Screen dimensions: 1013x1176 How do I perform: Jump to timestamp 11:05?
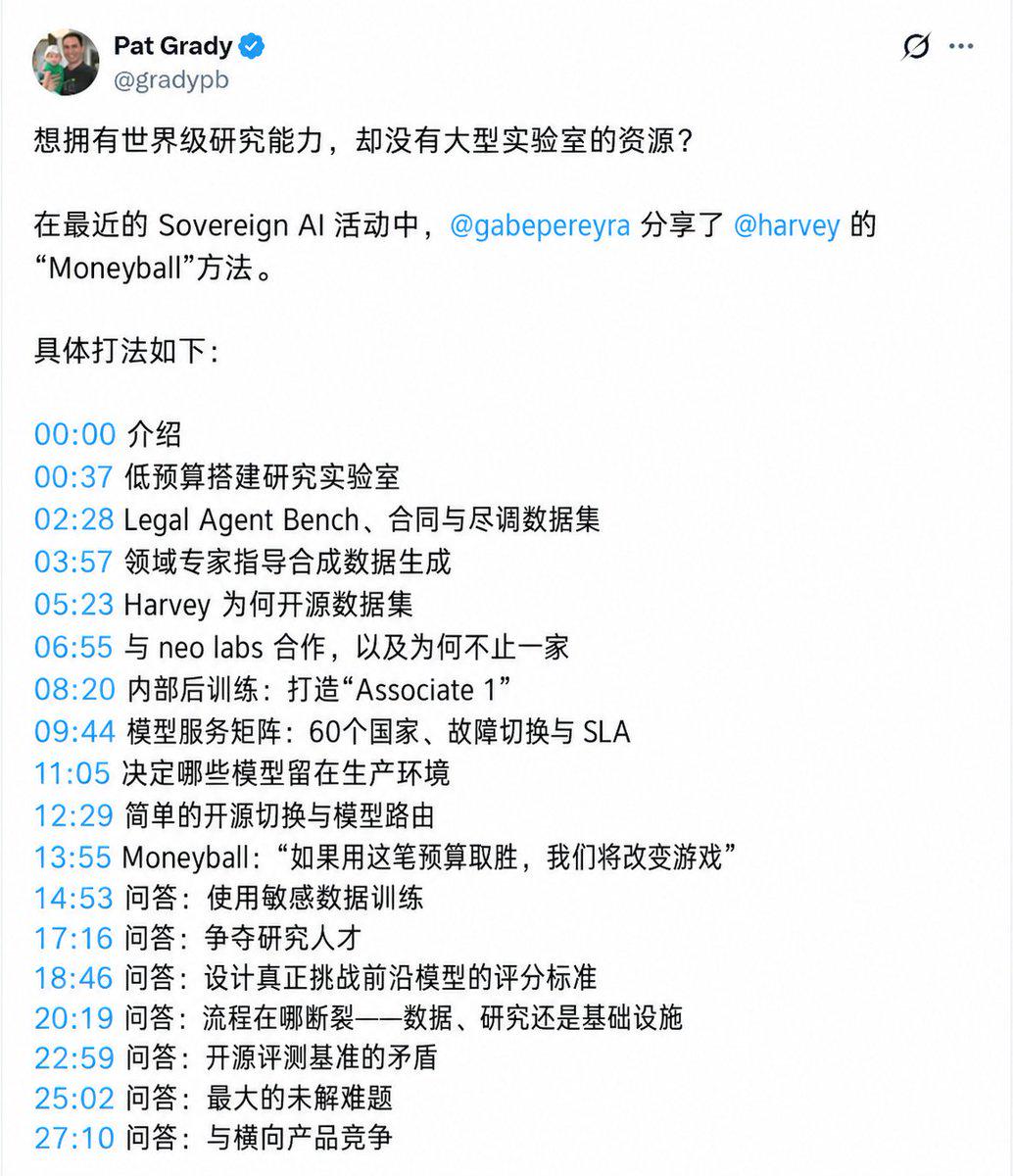72,773
